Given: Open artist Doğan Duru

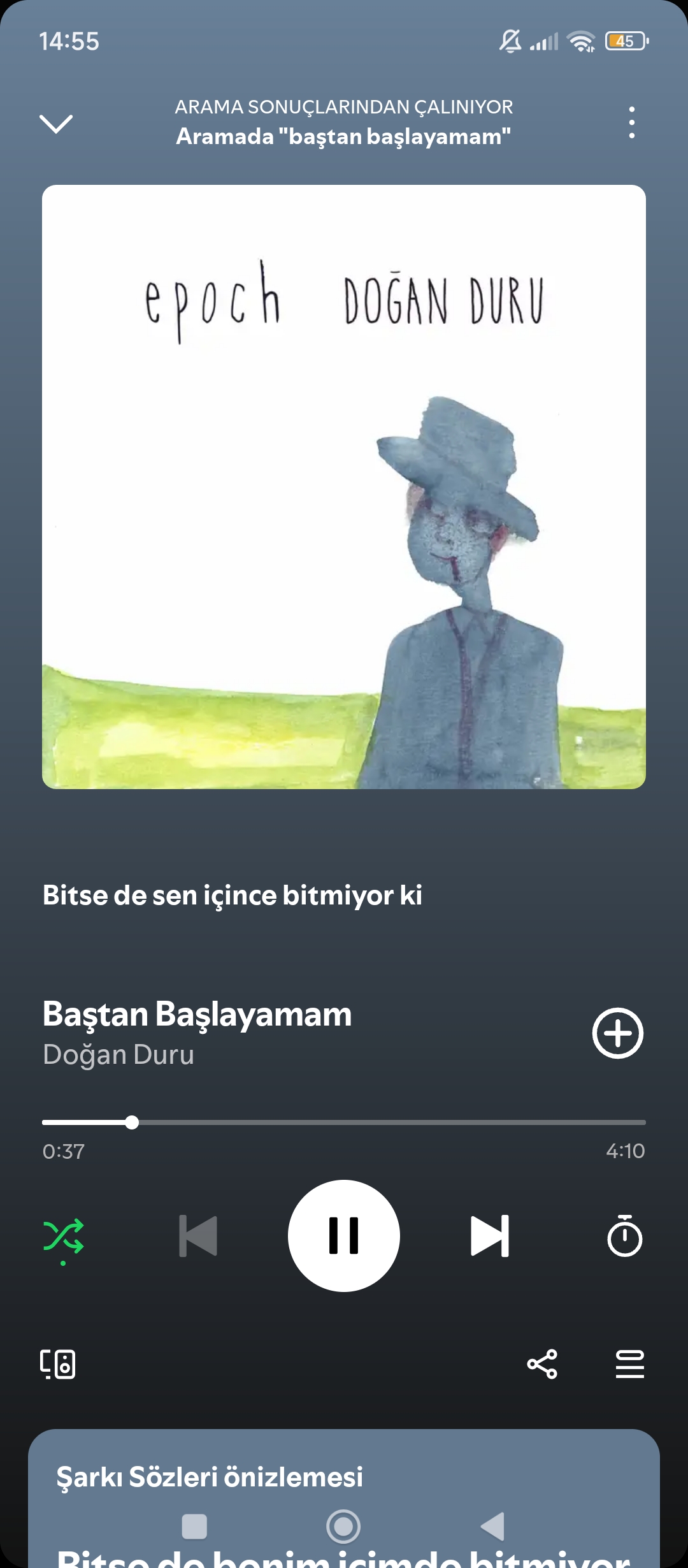Looking at the screenshot, I should coord(118,1055).
